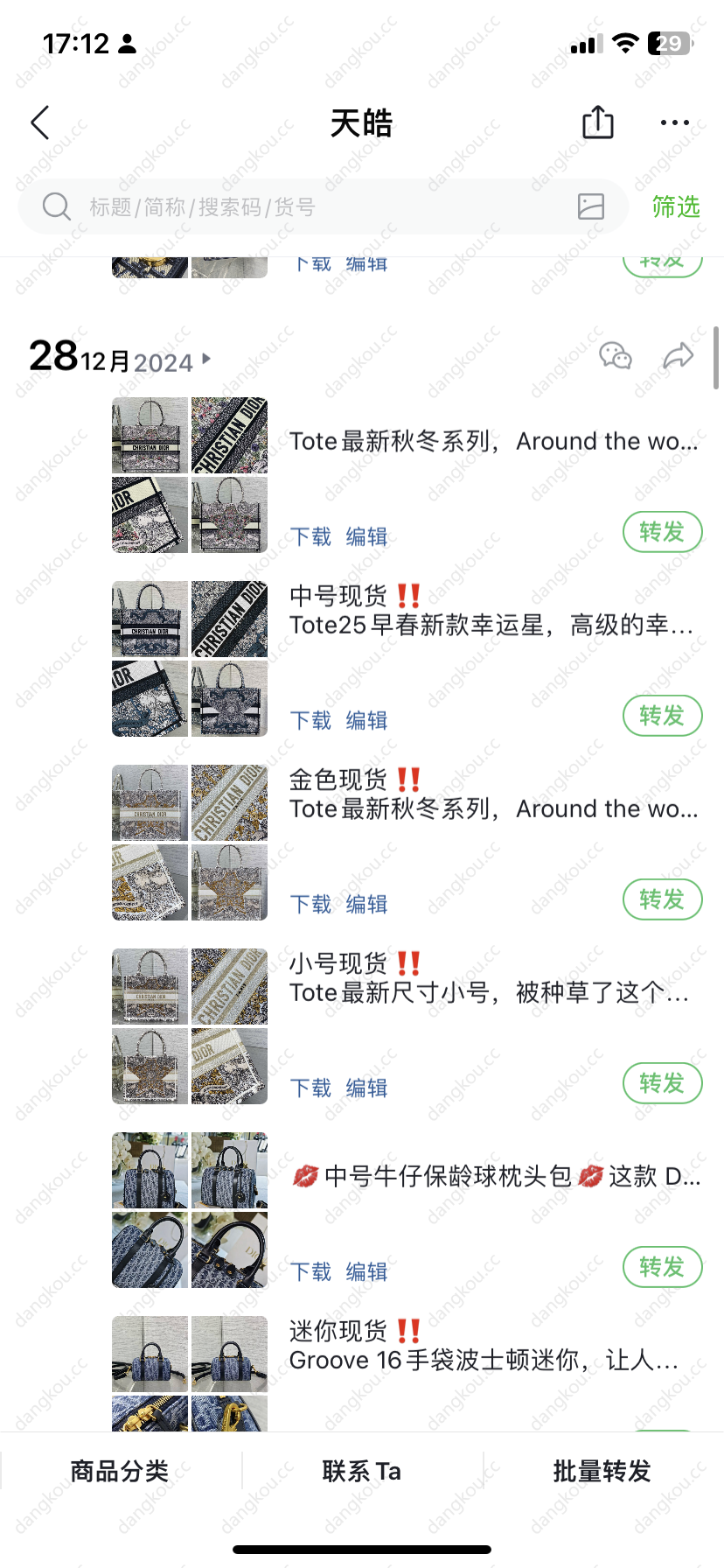Open image search icon in search bar

pyautogui.click(x=591, y=206)
